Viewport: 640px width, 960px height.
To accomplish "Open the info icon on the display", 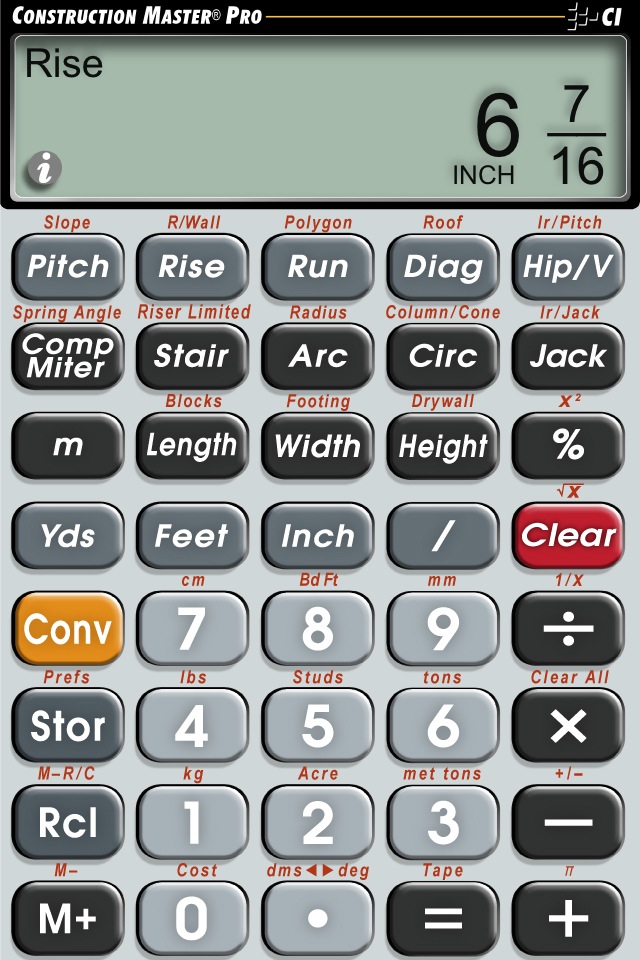I will click(x=42, y=169).
